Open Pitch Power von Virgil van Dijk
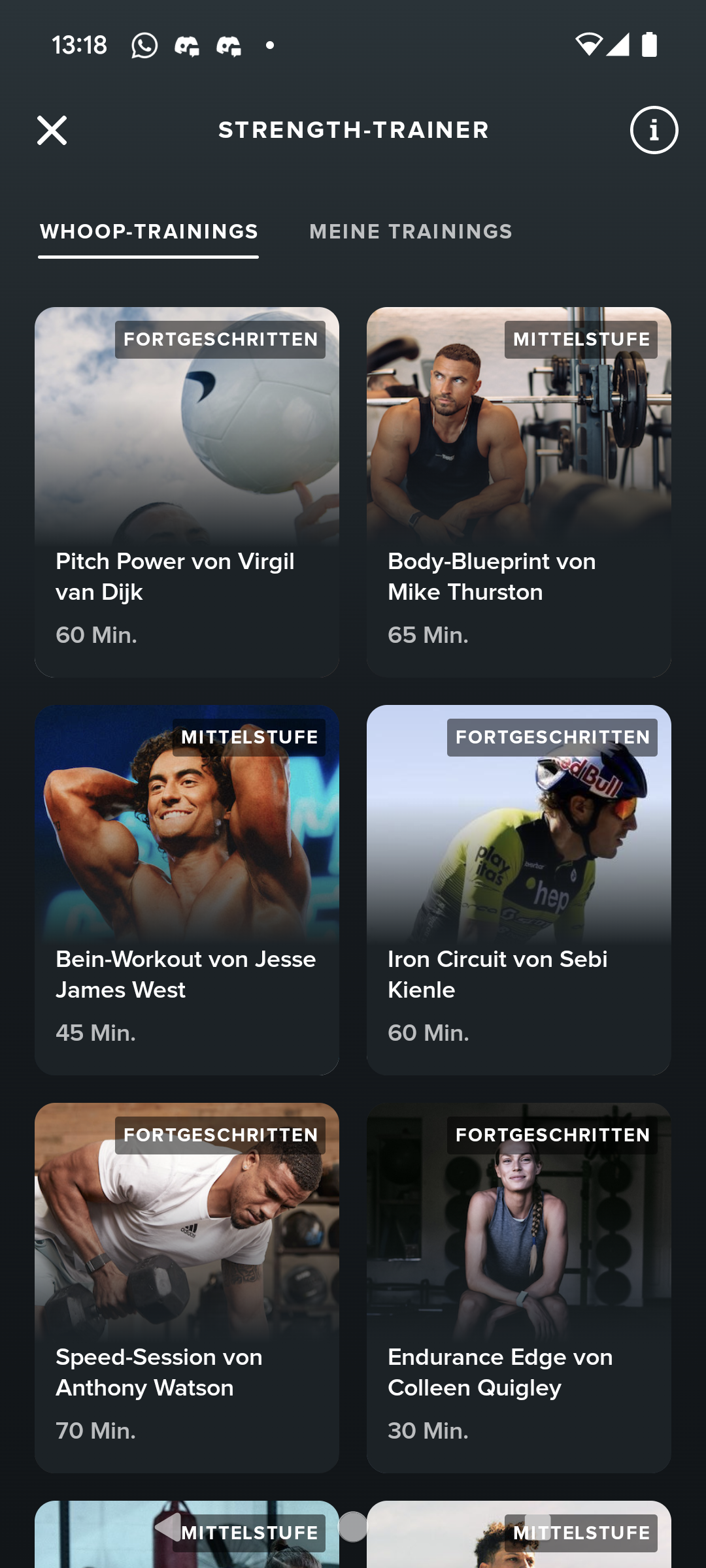 click(187, 492)
